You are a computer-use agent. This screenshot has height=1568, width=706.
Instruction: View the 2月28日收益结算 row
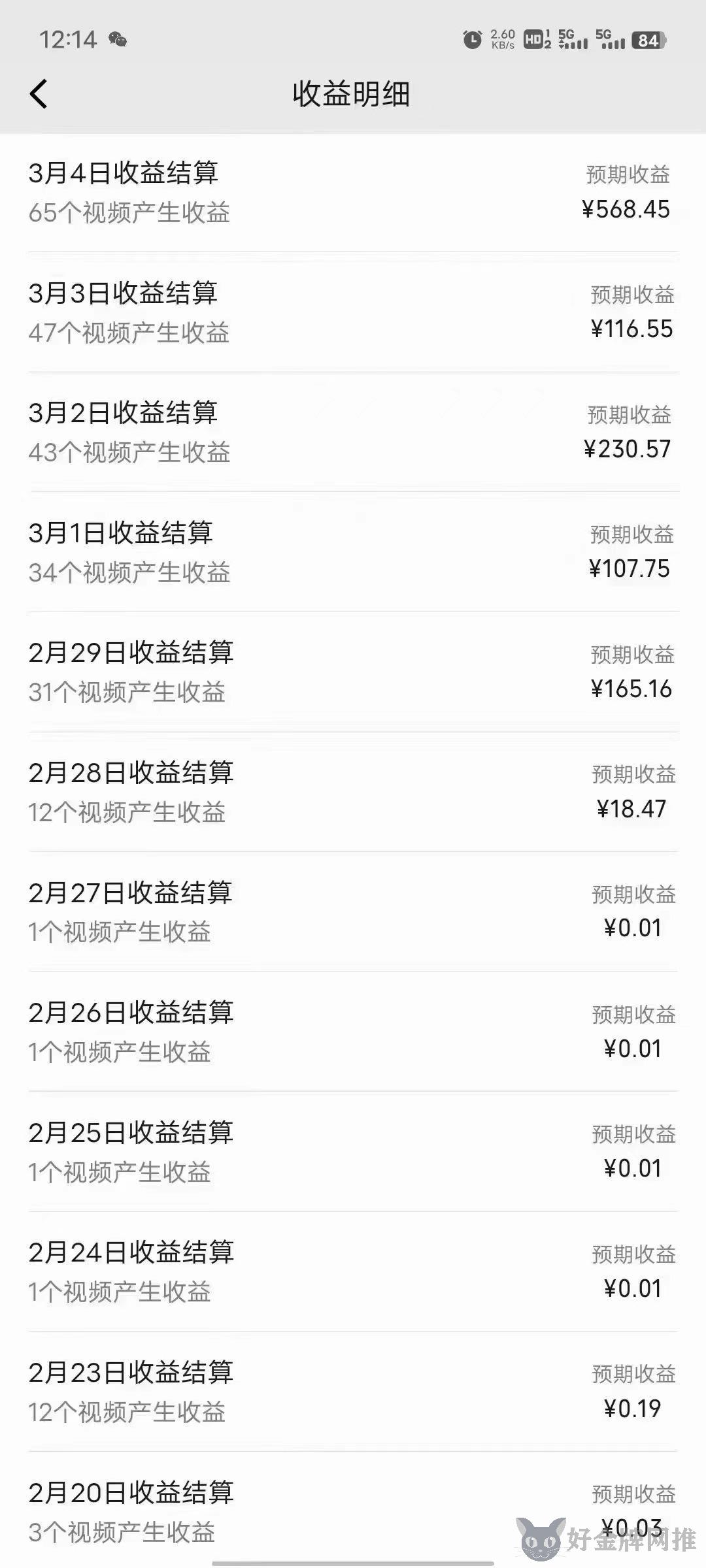353,792
